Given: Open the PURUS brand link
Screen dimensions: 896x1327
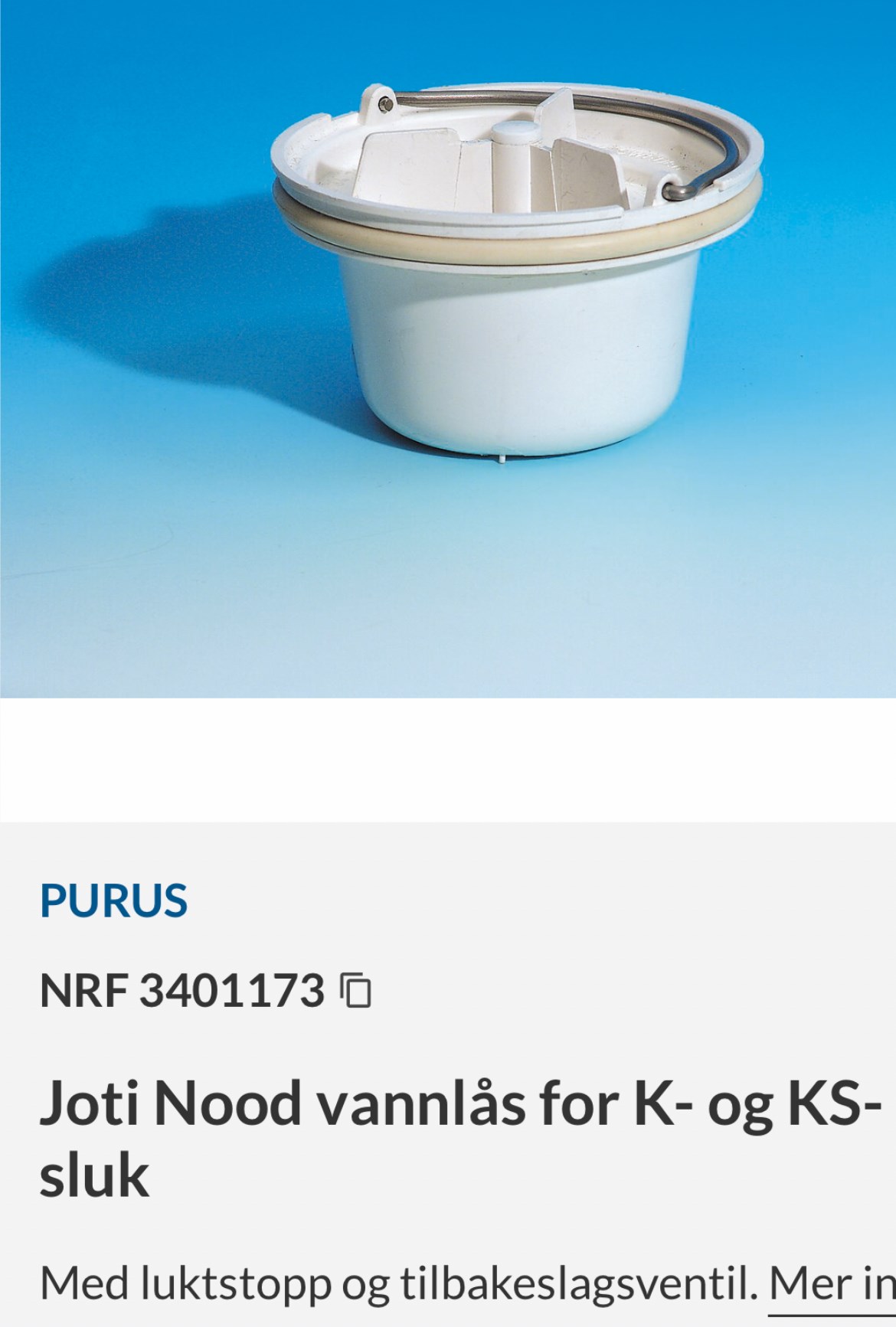Looking at the screenshot, I should 113,900.
